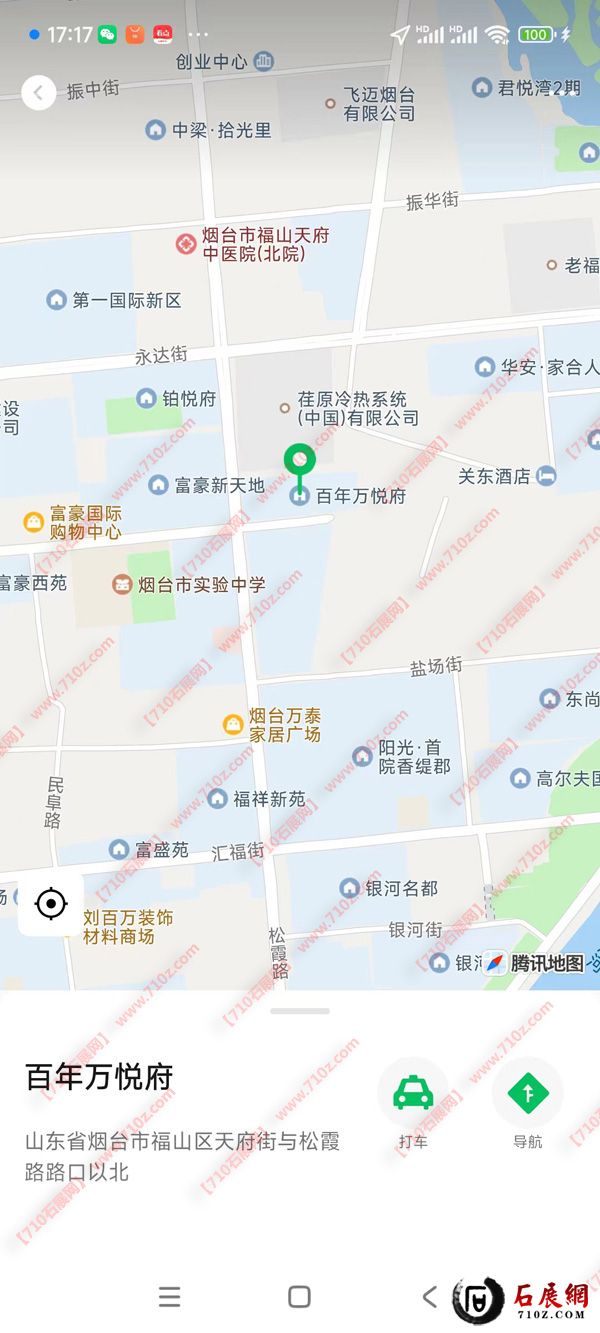Hail a taxi with 打车
This screenshot has height=1333, width=600.
pyautogui.click(x=412, y=1093)
